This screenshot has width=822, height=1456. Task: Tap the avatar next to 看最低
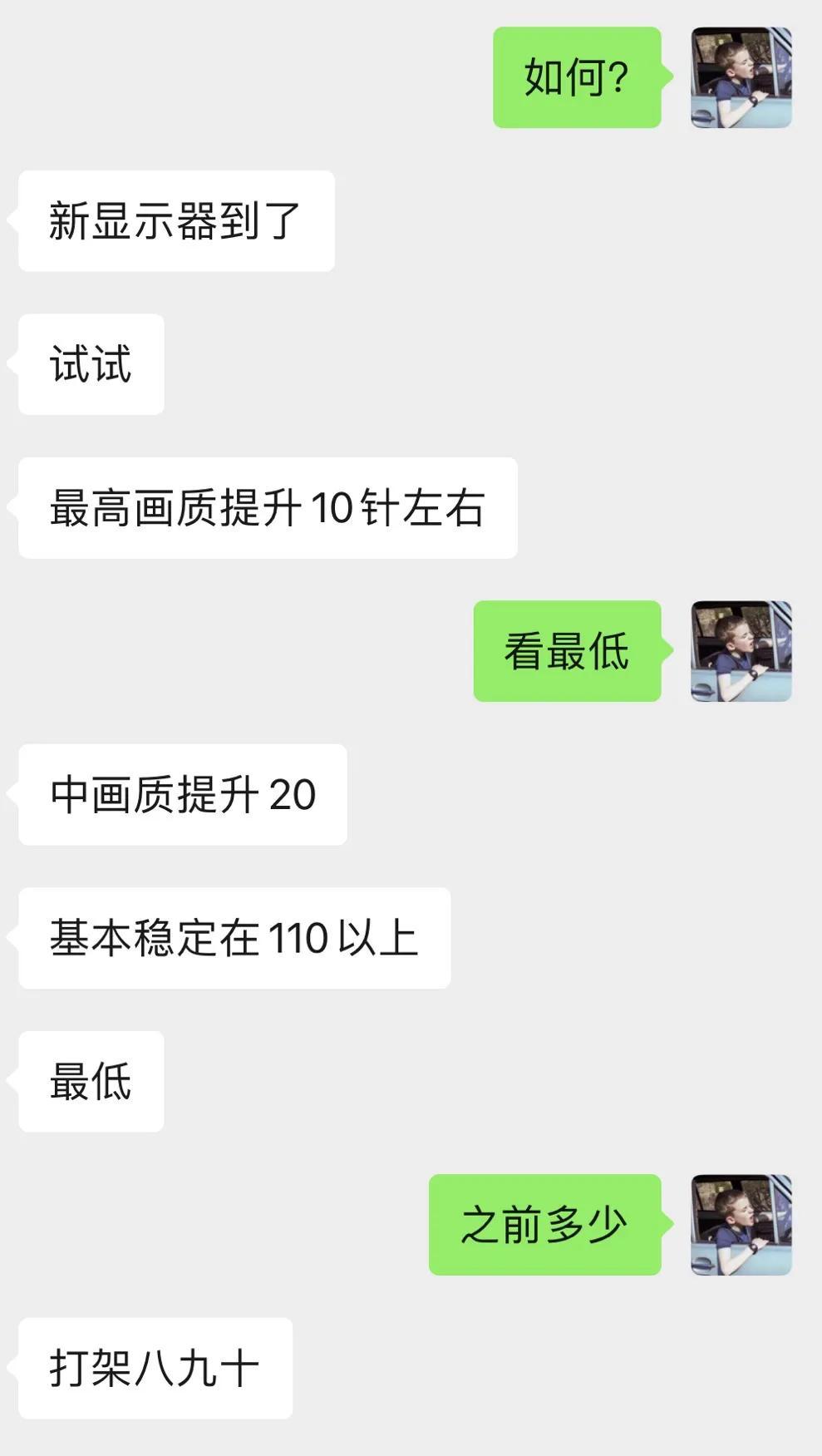pos(741,651)
